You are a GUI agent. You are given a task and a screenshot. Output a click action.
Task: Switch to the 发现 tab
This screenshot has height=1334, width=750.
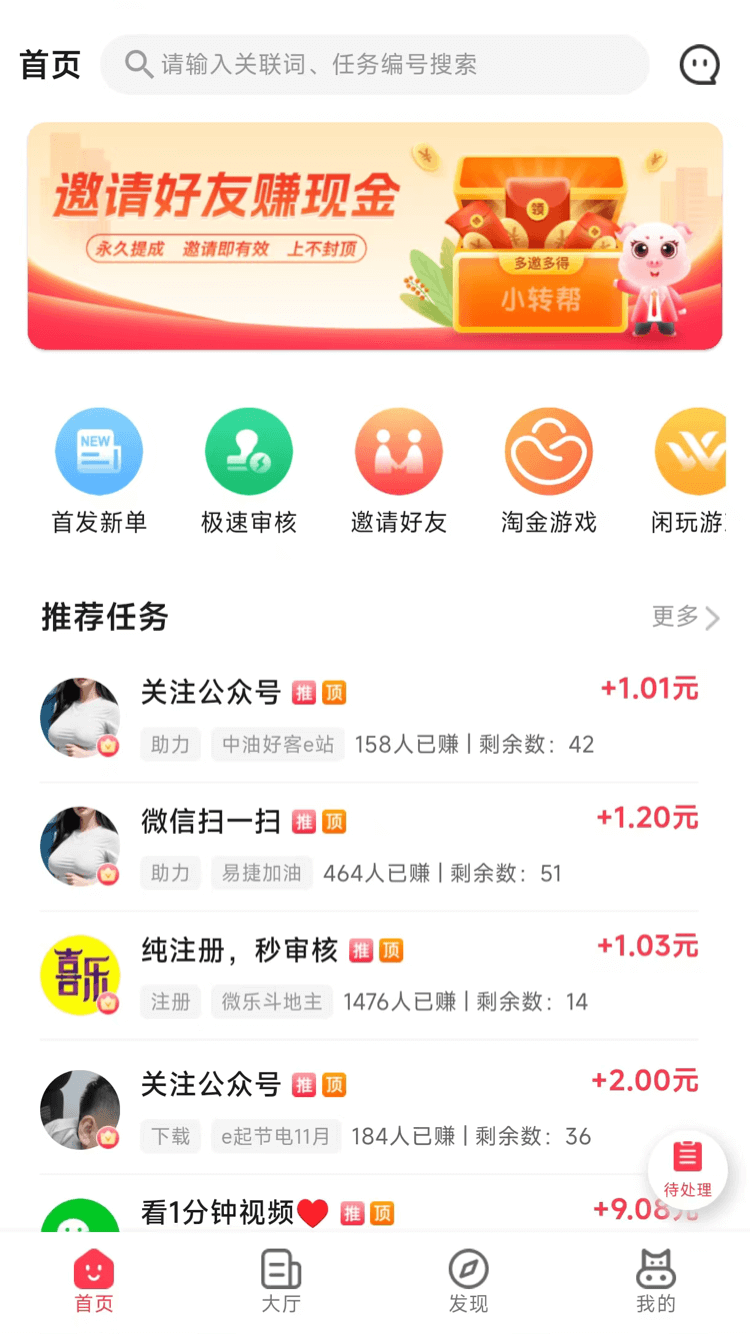pyautogui.click(x=467, y=1280)
